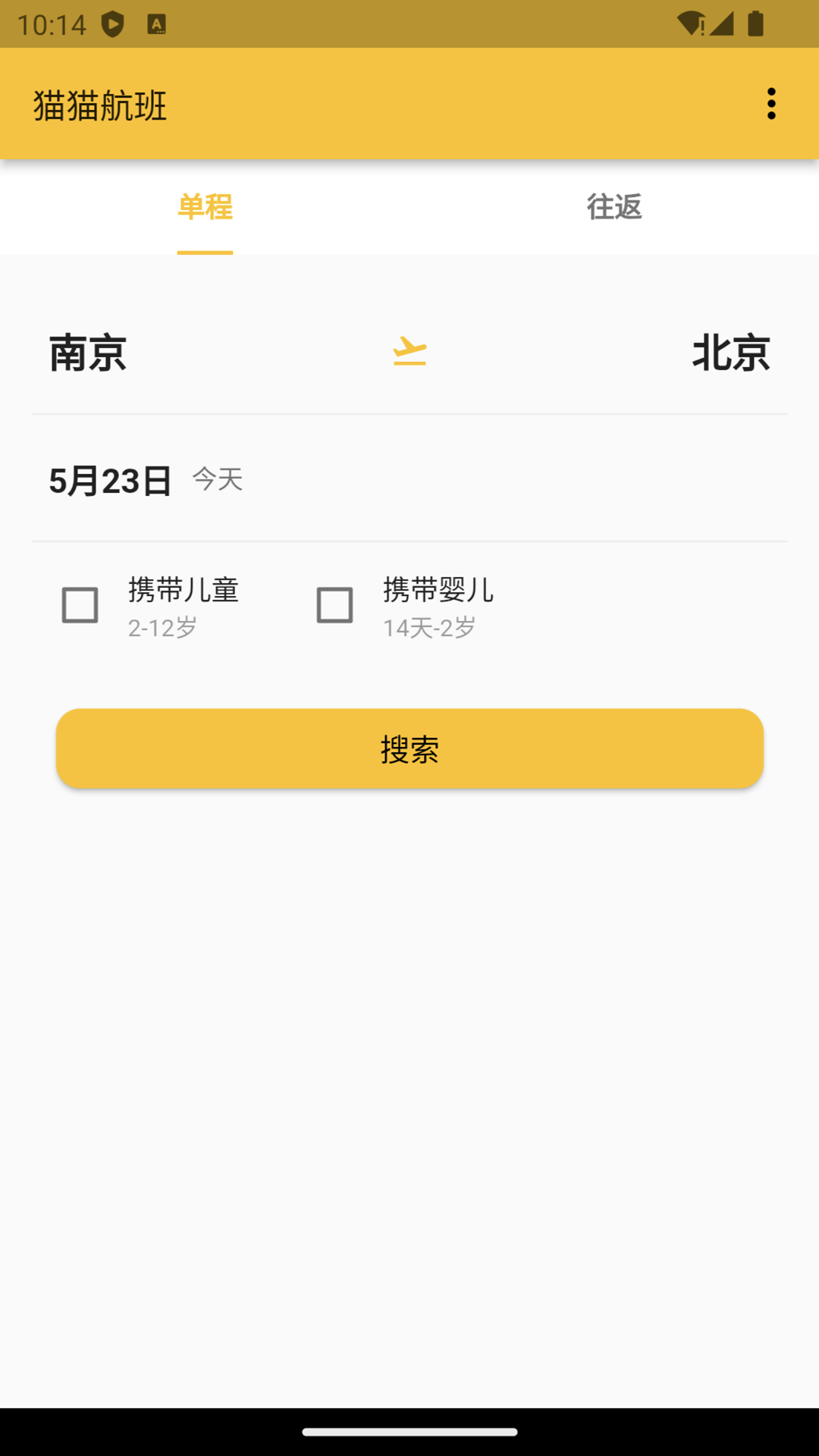The height and width of the screenshot is (1456, 819).
Task: Click the signal strength icon in status bar
Action: (x=720, y=23)
